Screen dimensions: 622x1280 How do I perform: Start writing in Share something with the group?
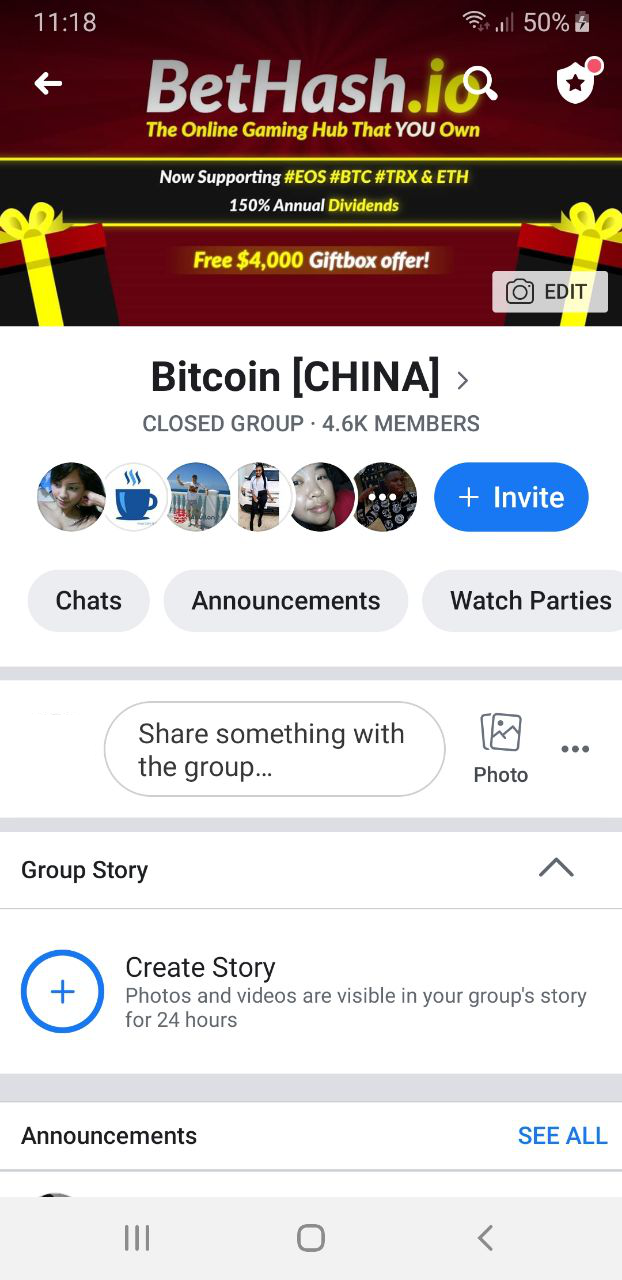pyautogui.click(x=274, y=749)
